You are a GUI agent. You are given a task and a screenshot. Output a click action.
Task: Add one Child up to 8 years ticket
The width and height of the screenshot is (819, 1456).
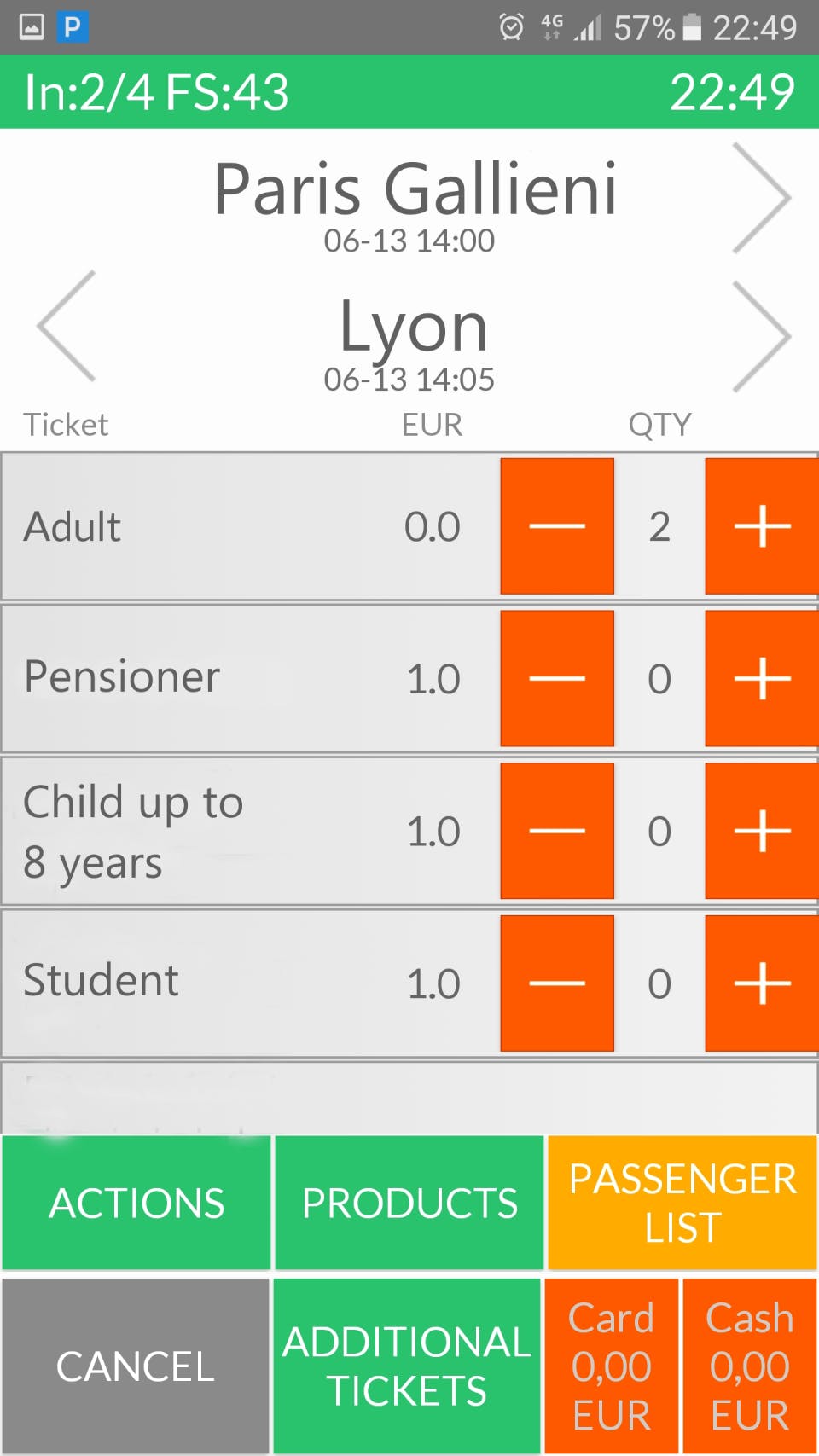click(x=761, y=831)
